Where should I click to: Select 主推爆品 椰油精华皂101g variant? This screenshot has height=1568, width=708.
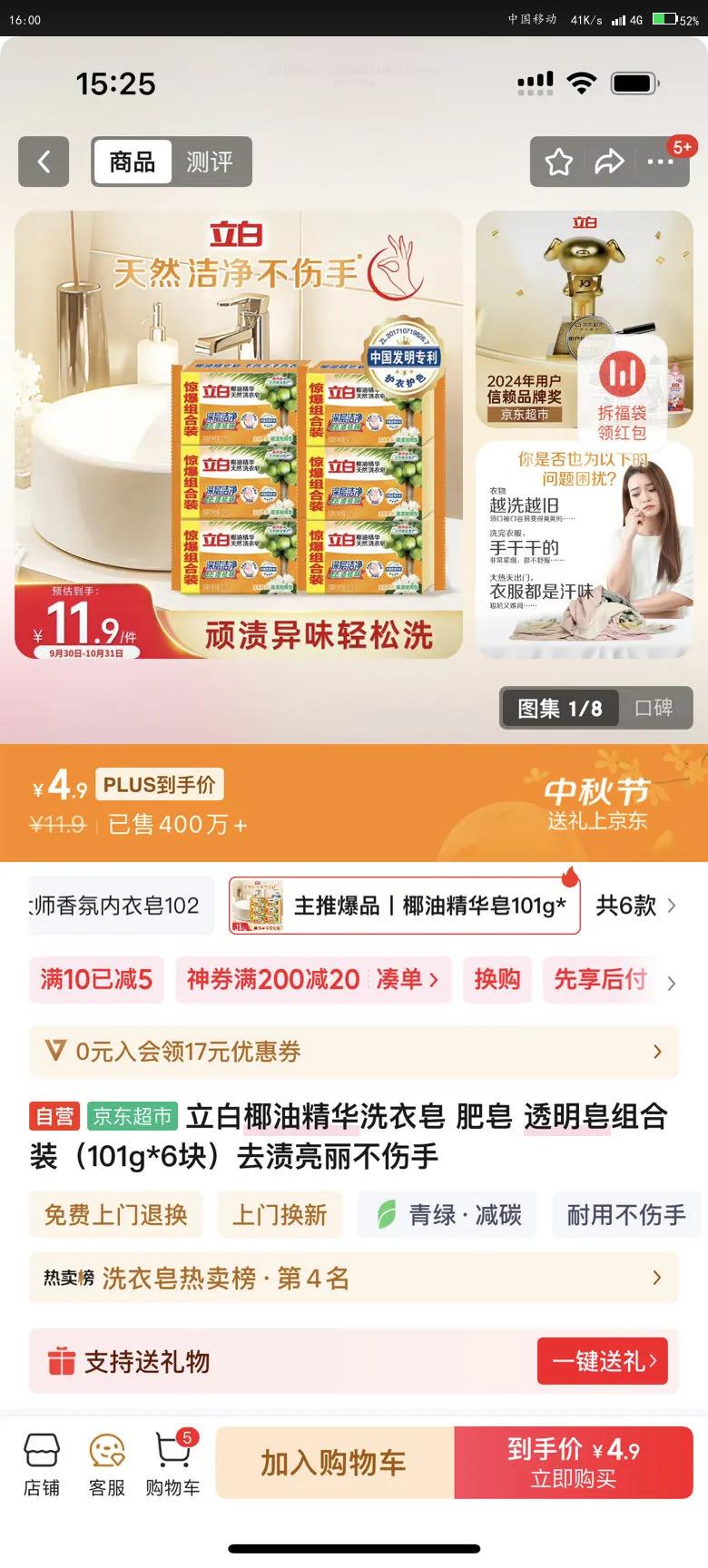coord(405,905)
